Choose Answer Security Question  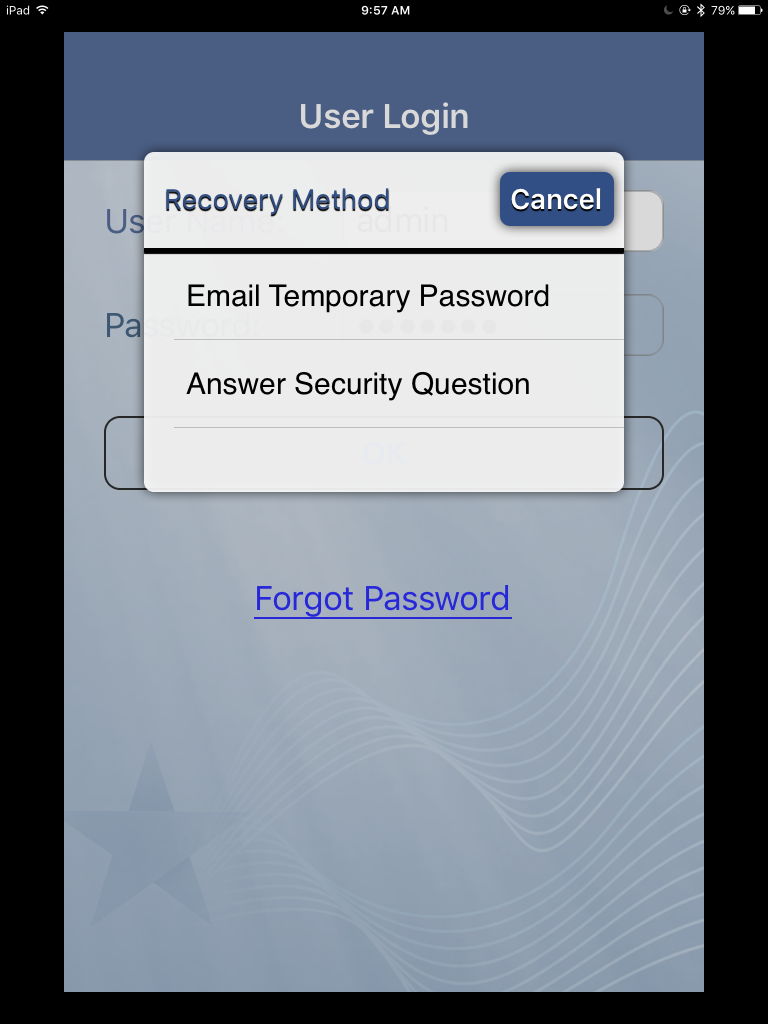point(358,385)
